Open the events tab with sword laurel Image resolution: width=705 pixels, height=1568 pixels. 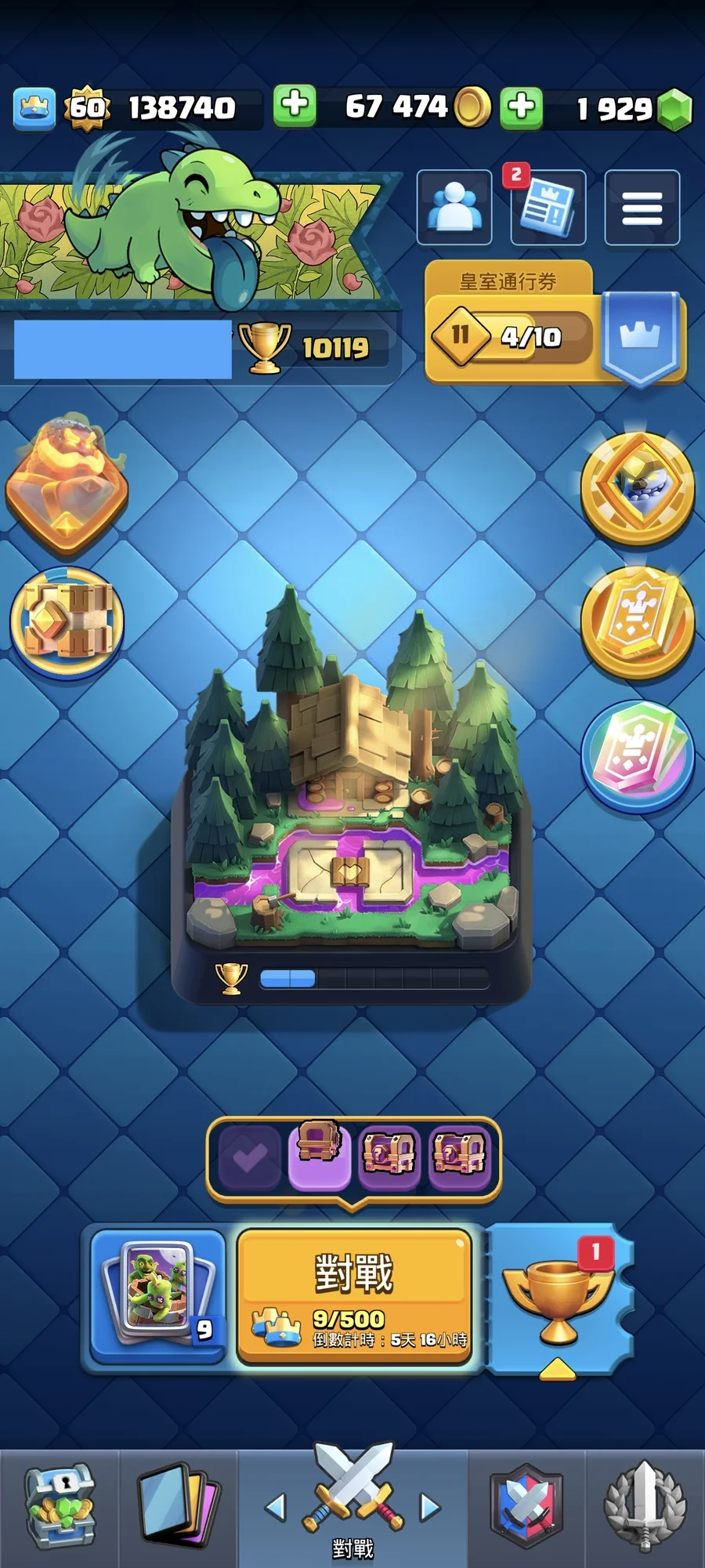click(x=645, y=1508)
